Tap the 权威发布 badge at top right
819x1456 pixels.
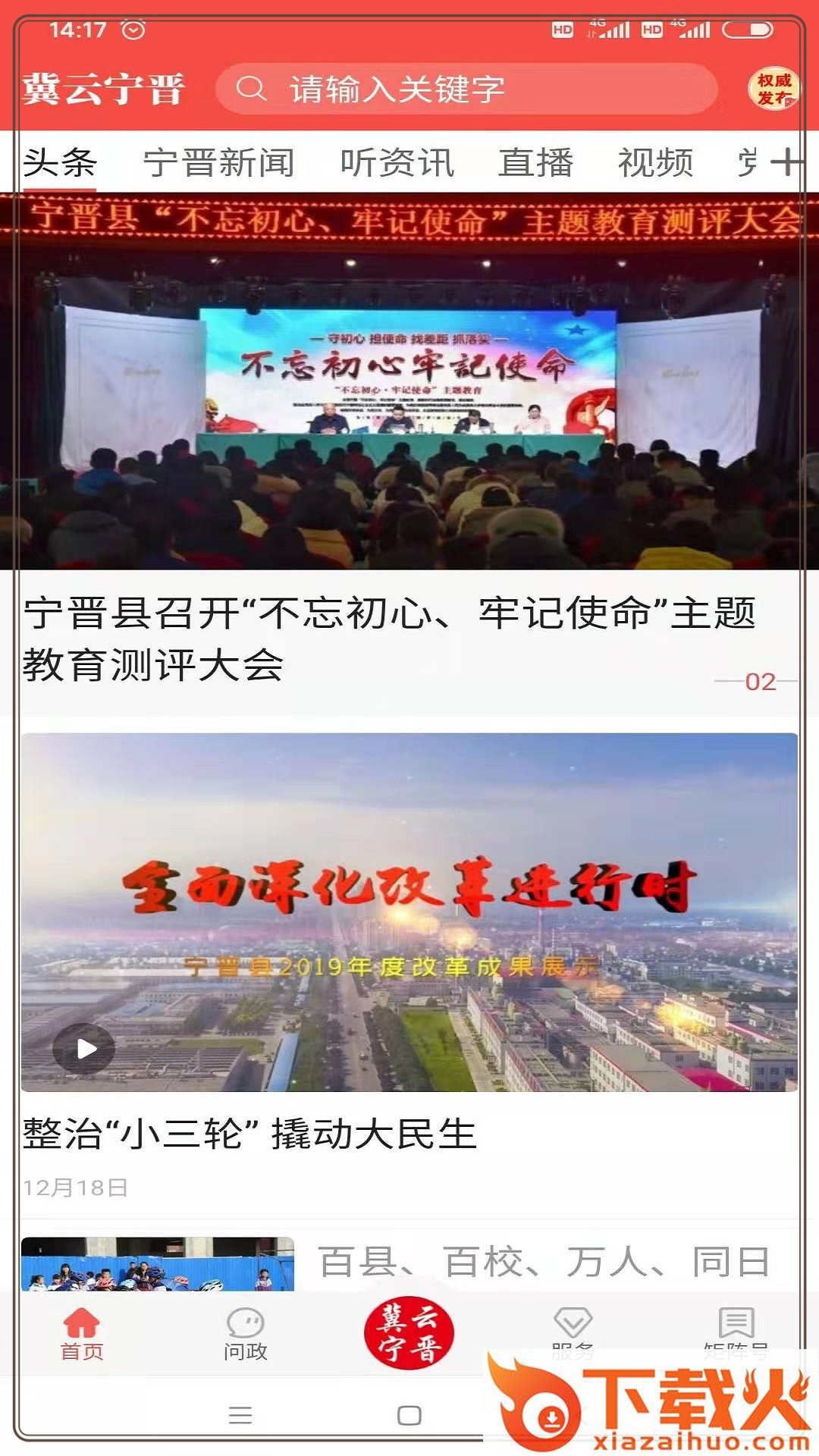[773, 89]
